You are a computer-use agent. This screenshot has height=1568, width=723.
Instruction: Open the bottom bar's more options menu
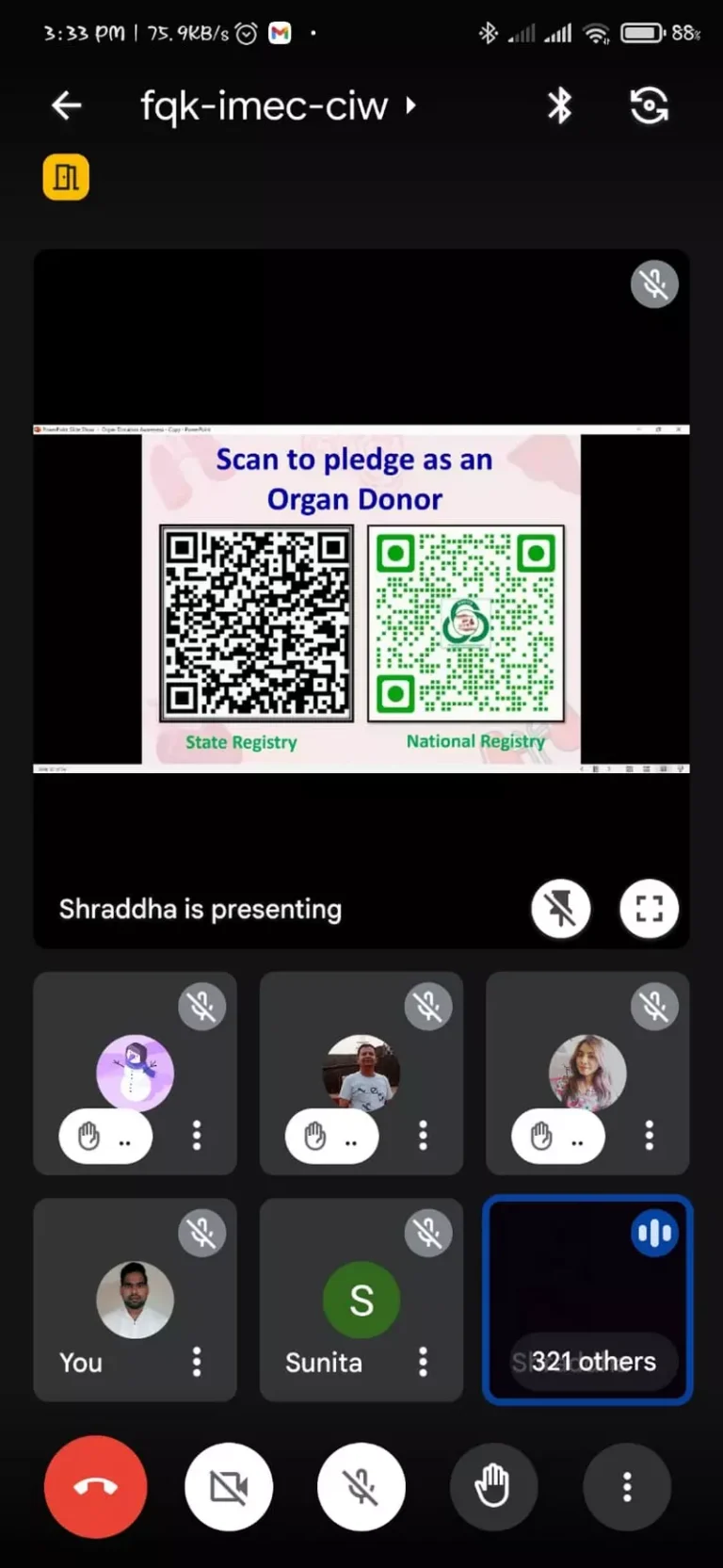pos(627,1487)
